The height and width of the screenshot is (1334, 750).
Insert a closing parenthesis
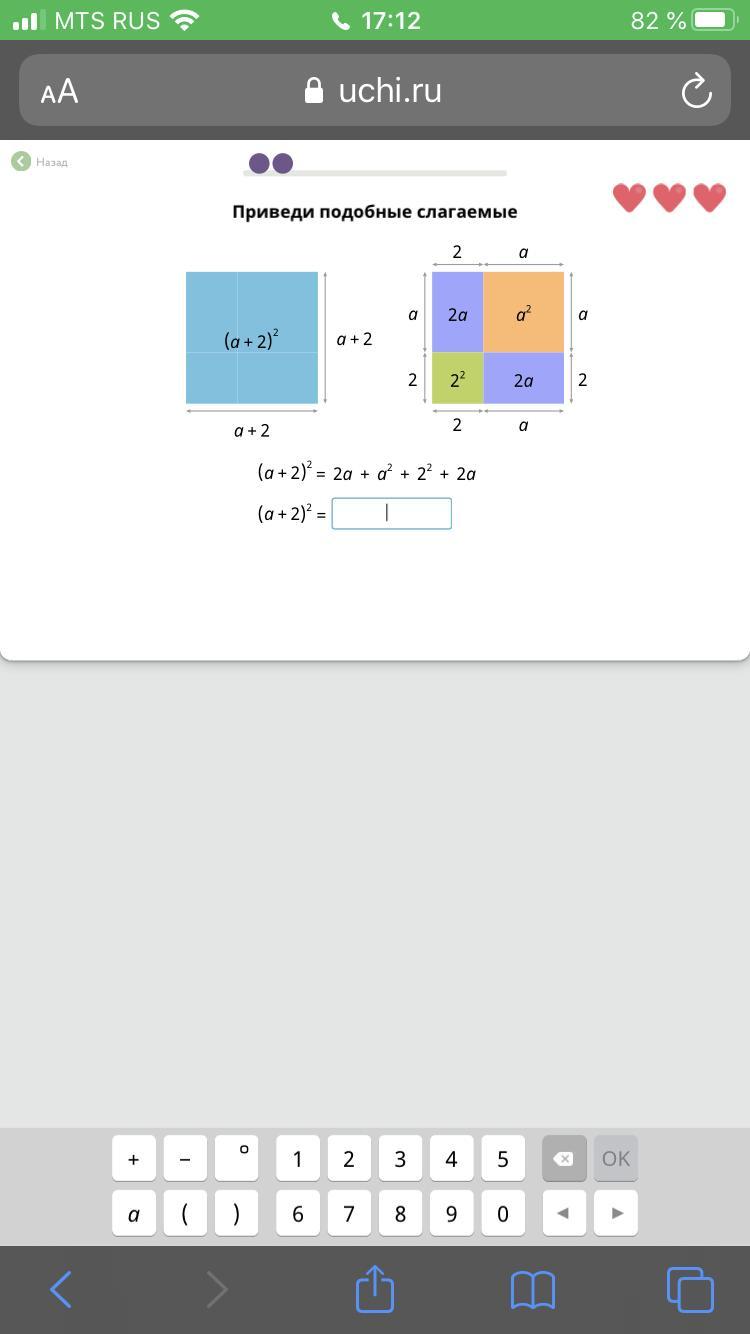[x=237, y=1213]
